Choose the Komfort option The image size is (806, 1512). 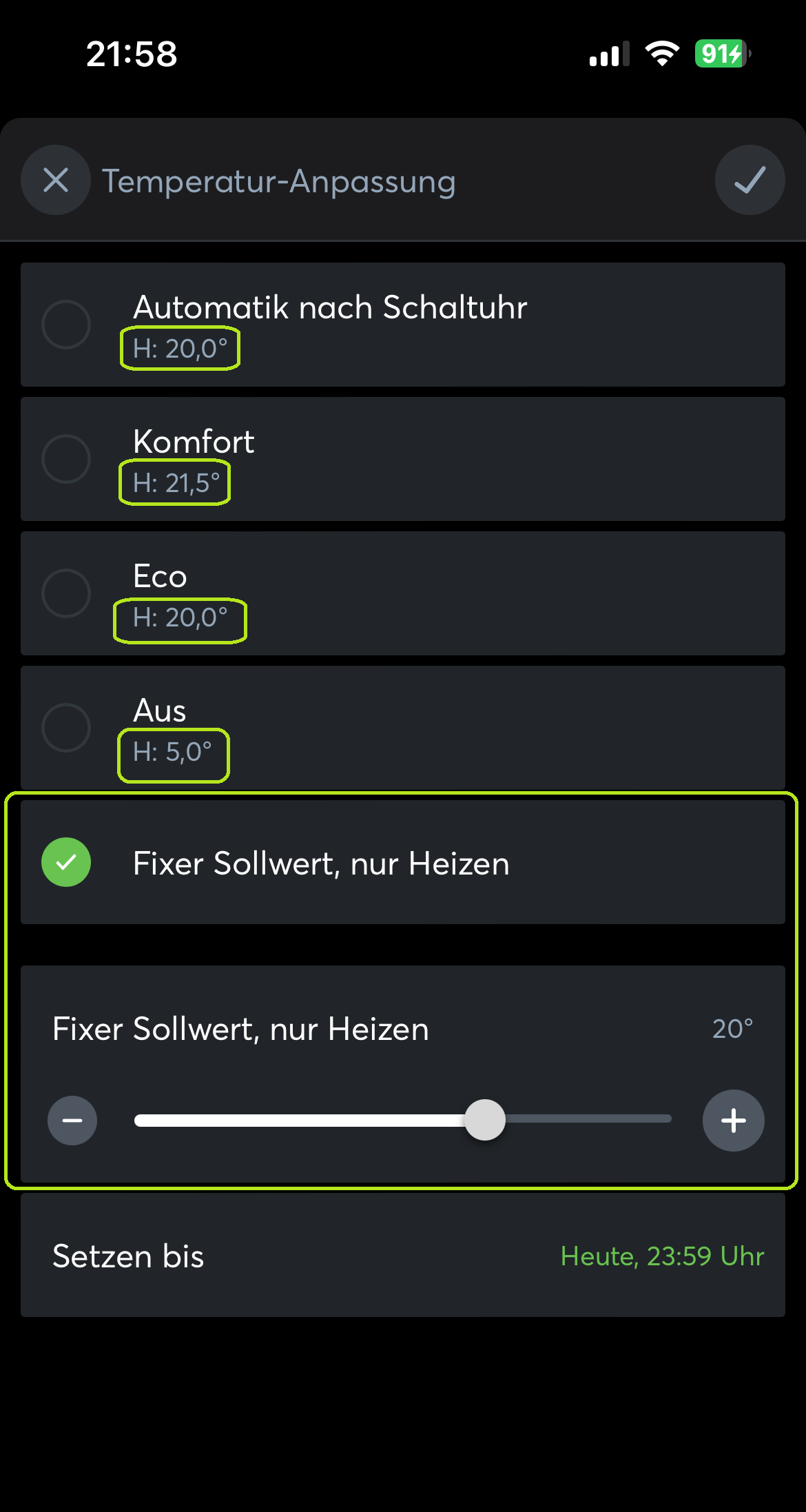click(66, 459)
